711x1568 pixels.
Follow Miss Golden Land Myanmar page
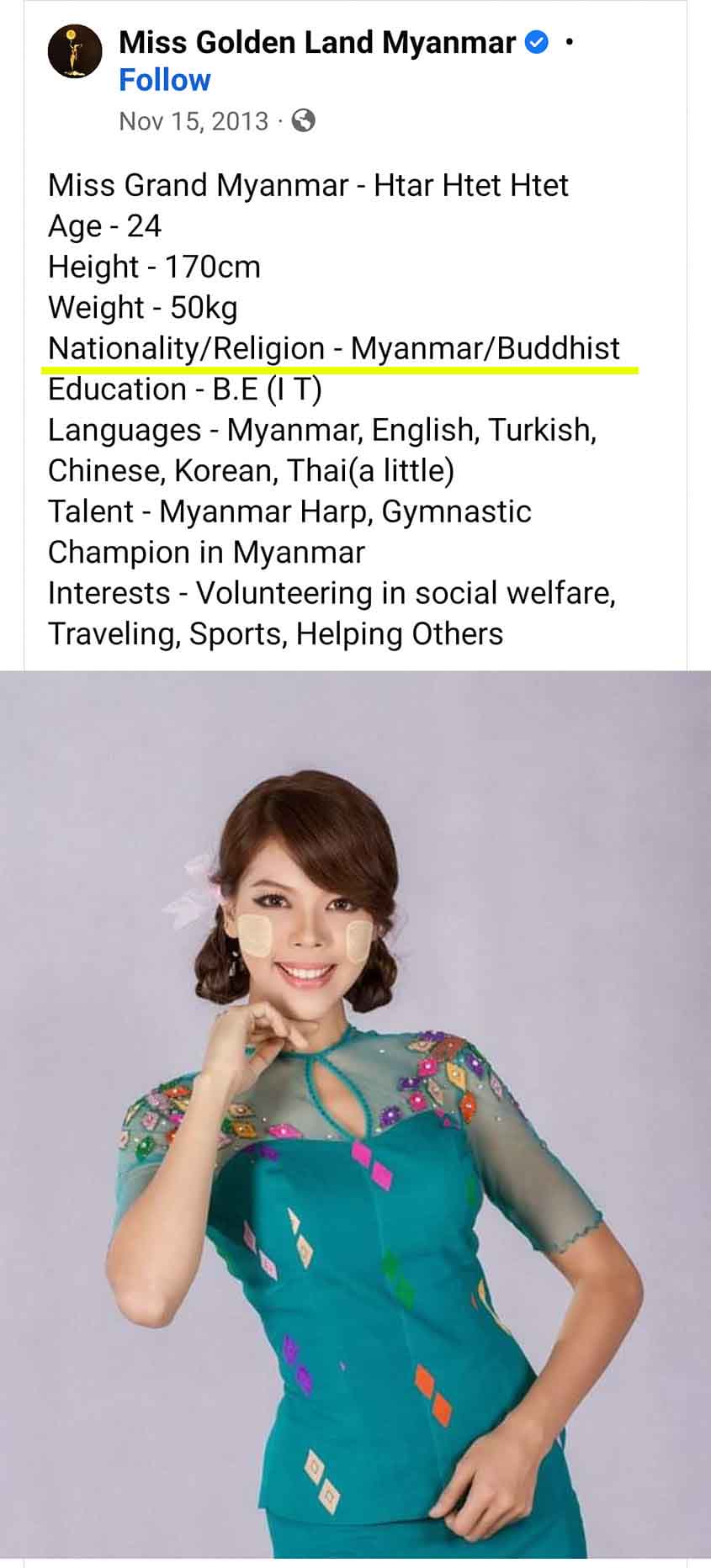[x=164, y=81]
